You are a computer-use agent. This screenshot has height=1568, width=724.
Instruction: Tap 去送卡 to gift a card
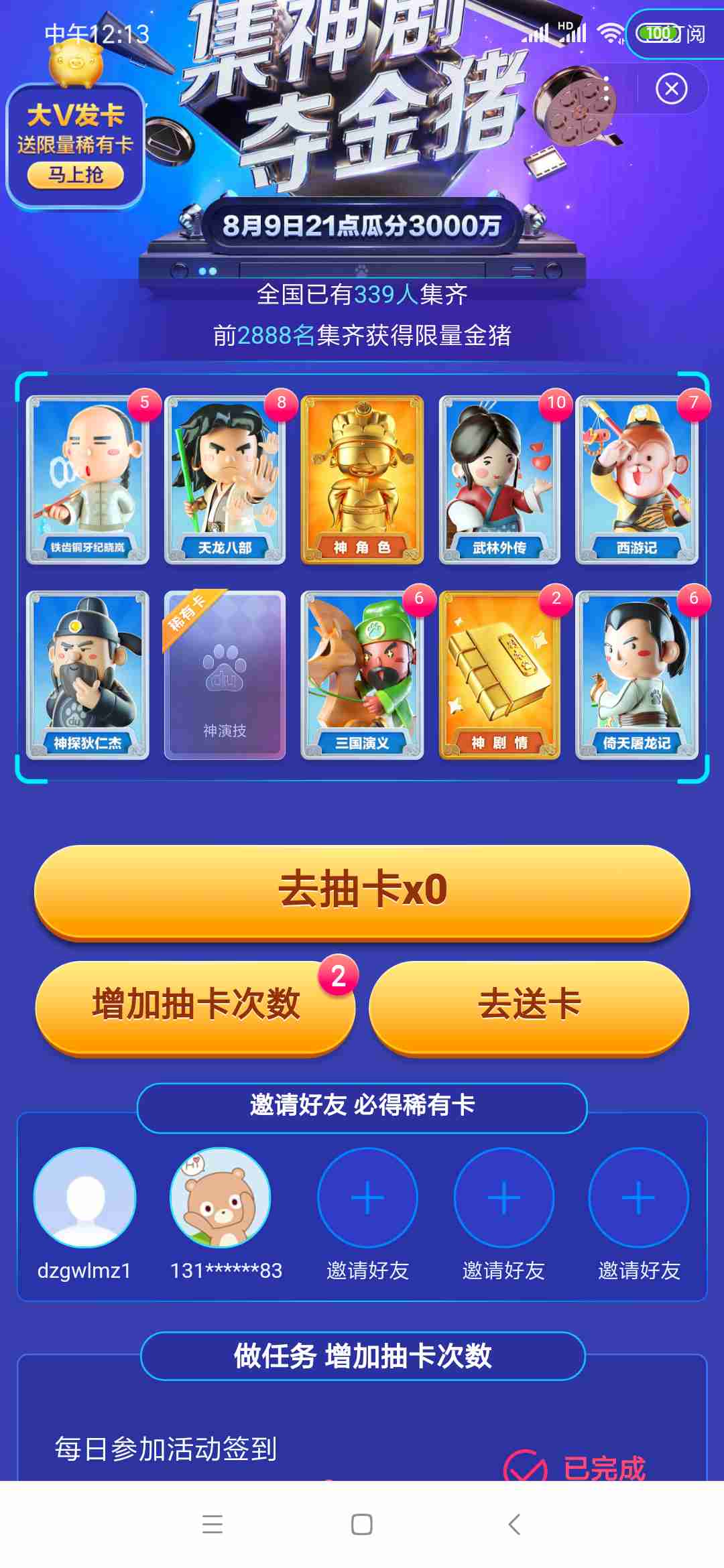coord(529,1006)
